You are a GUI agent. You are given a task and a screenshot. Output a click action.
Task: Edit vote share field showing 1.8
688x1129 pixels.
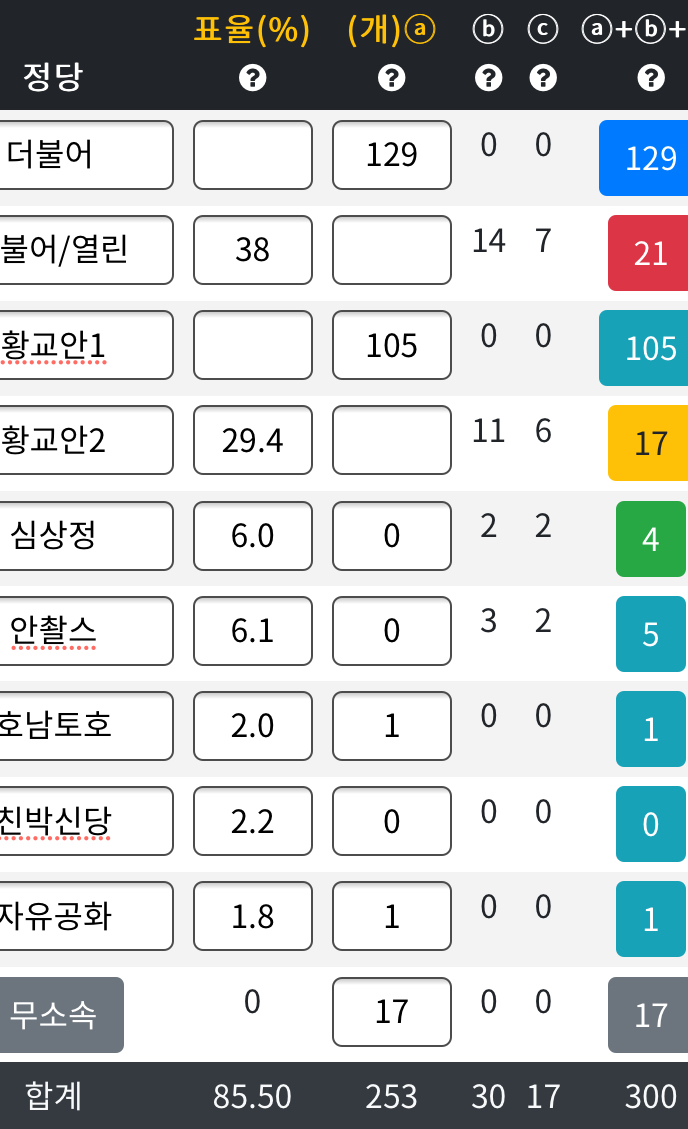(253, 916)
